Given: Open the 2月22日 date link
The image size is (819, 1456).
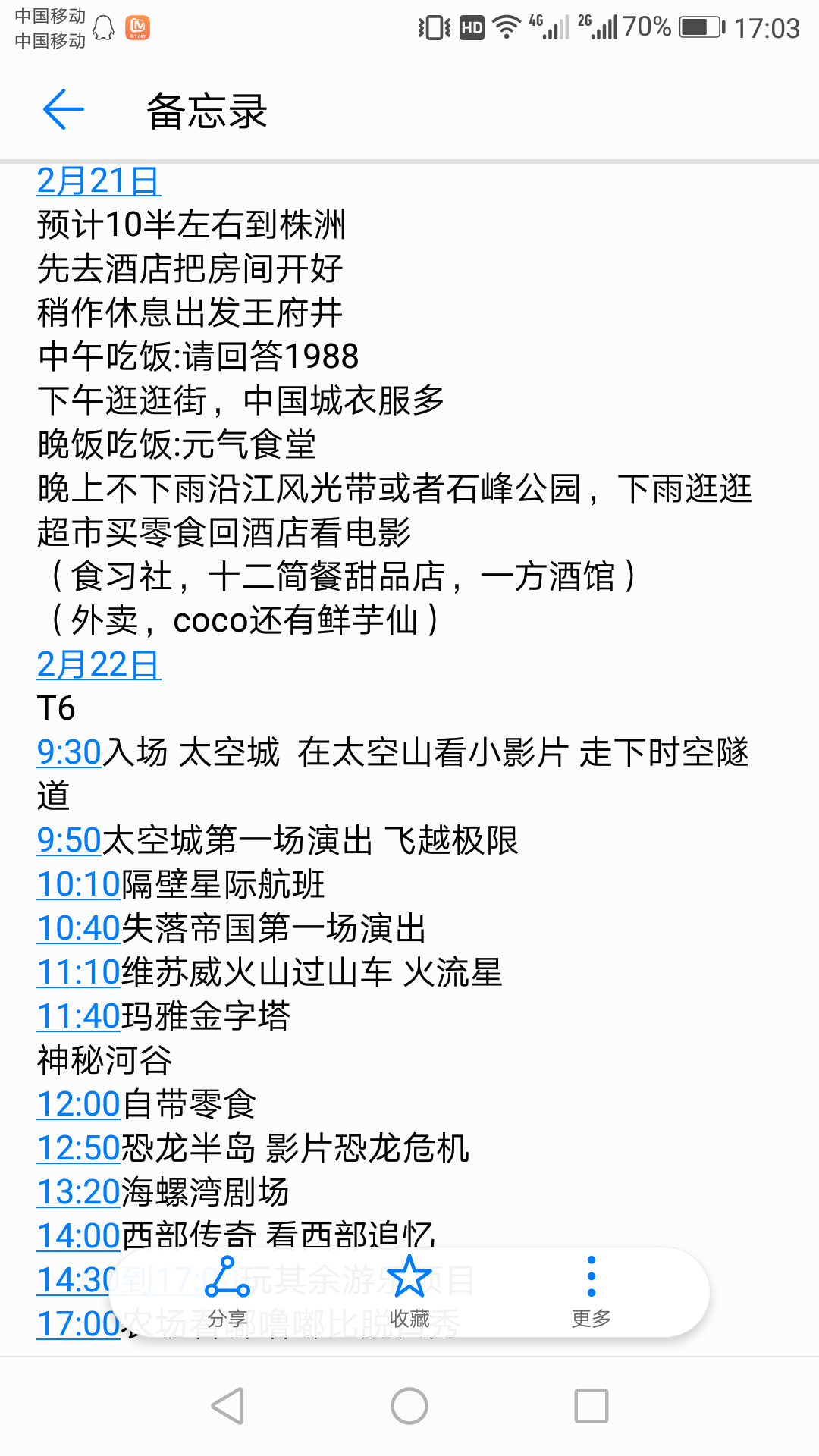Looking at the screenshot, I should click(99, 665).
